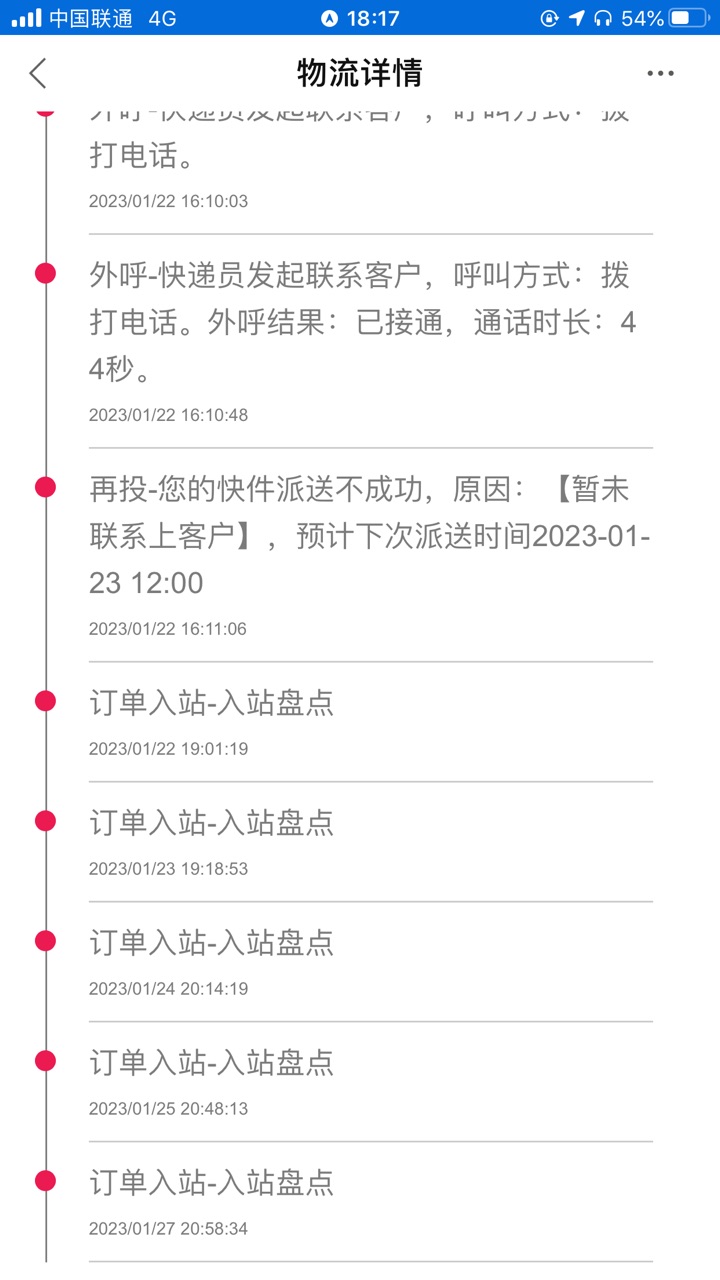The height and width of the screenshot is (1280, 720).
Task: Go back from the logistics details page
Action: tap(38, 73)
